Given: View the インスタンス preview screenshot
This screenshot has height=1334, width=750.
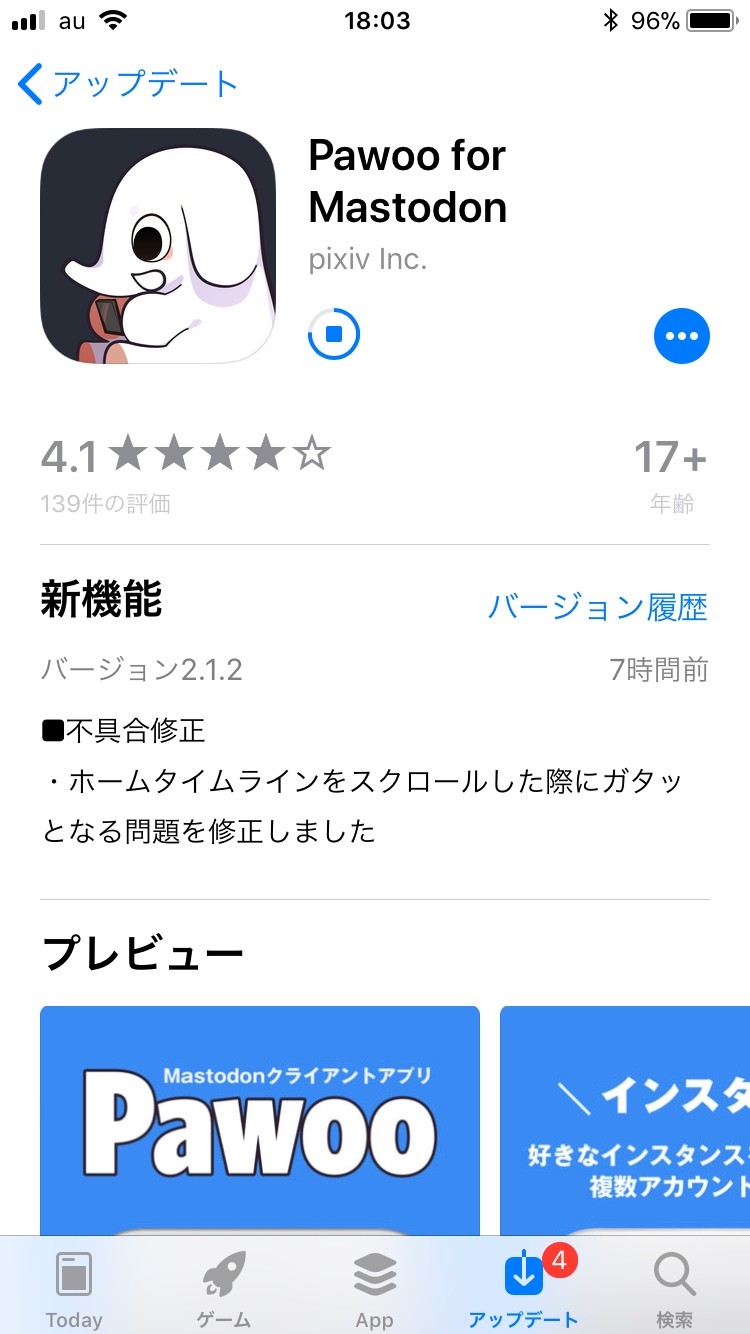Looking at the screenshot, I should 625,1121.
